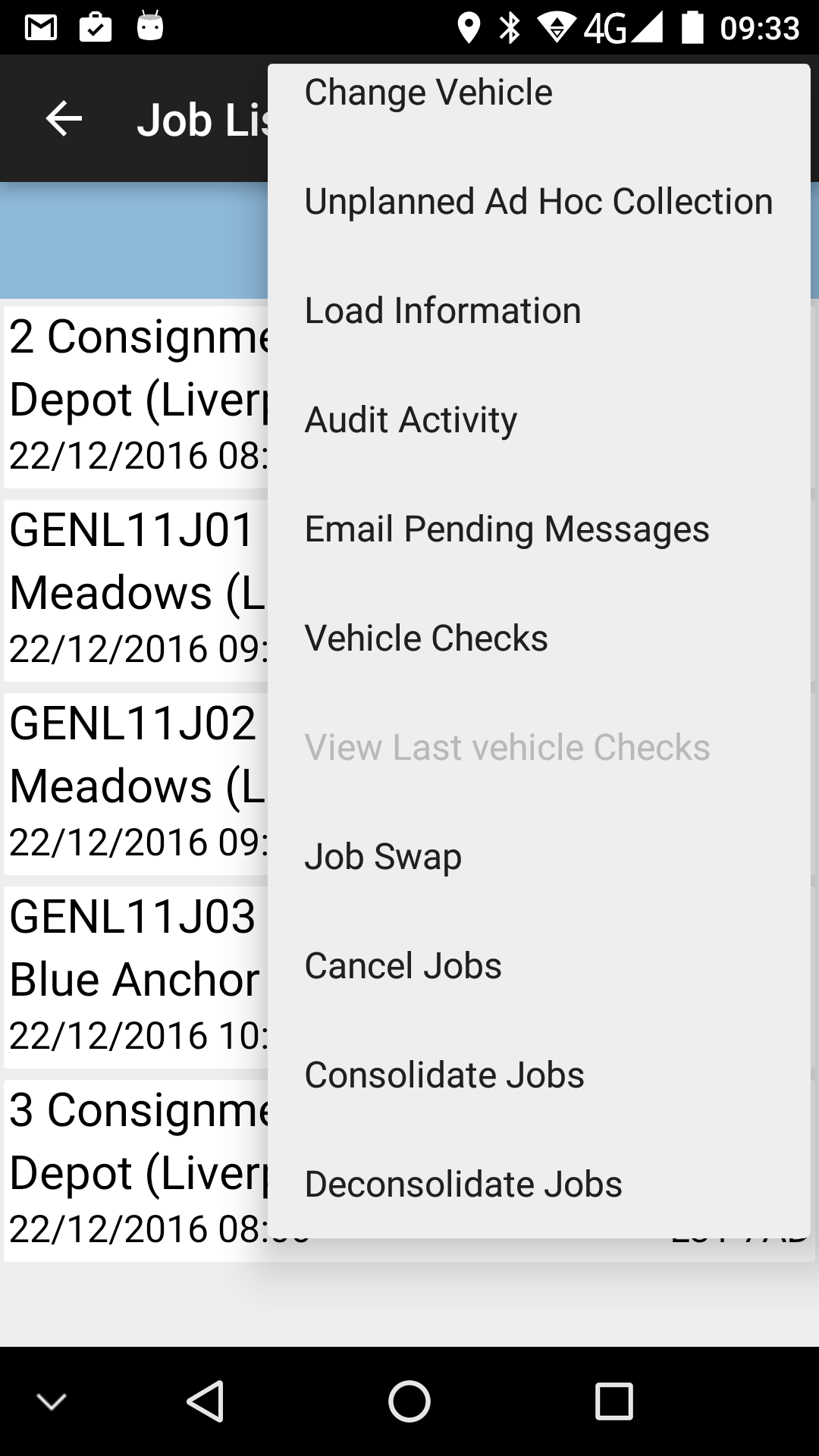Select Job Swap
This screenshot has height=1456, width=819.
(x=539, y=857)
